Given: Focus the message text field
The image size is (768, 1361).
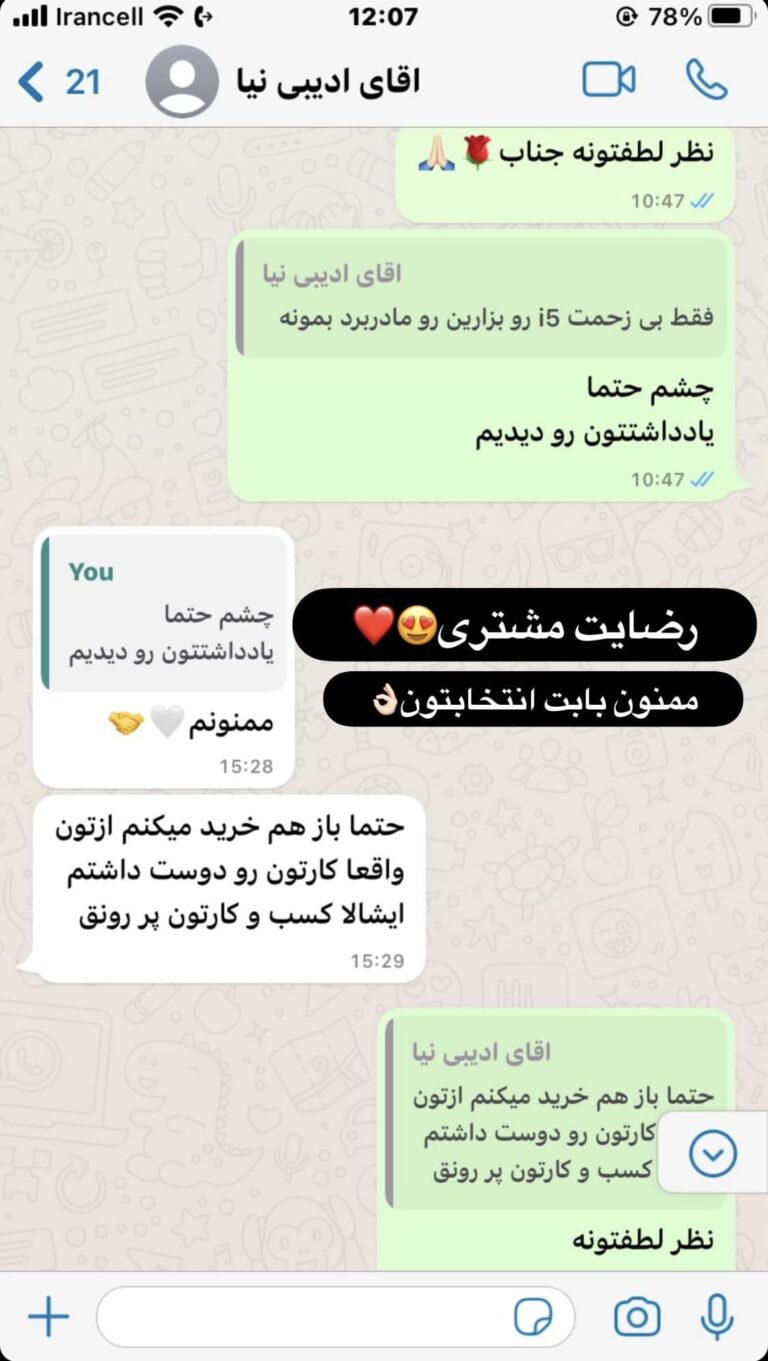Looking at the screenshot, I should (300, 1316).
